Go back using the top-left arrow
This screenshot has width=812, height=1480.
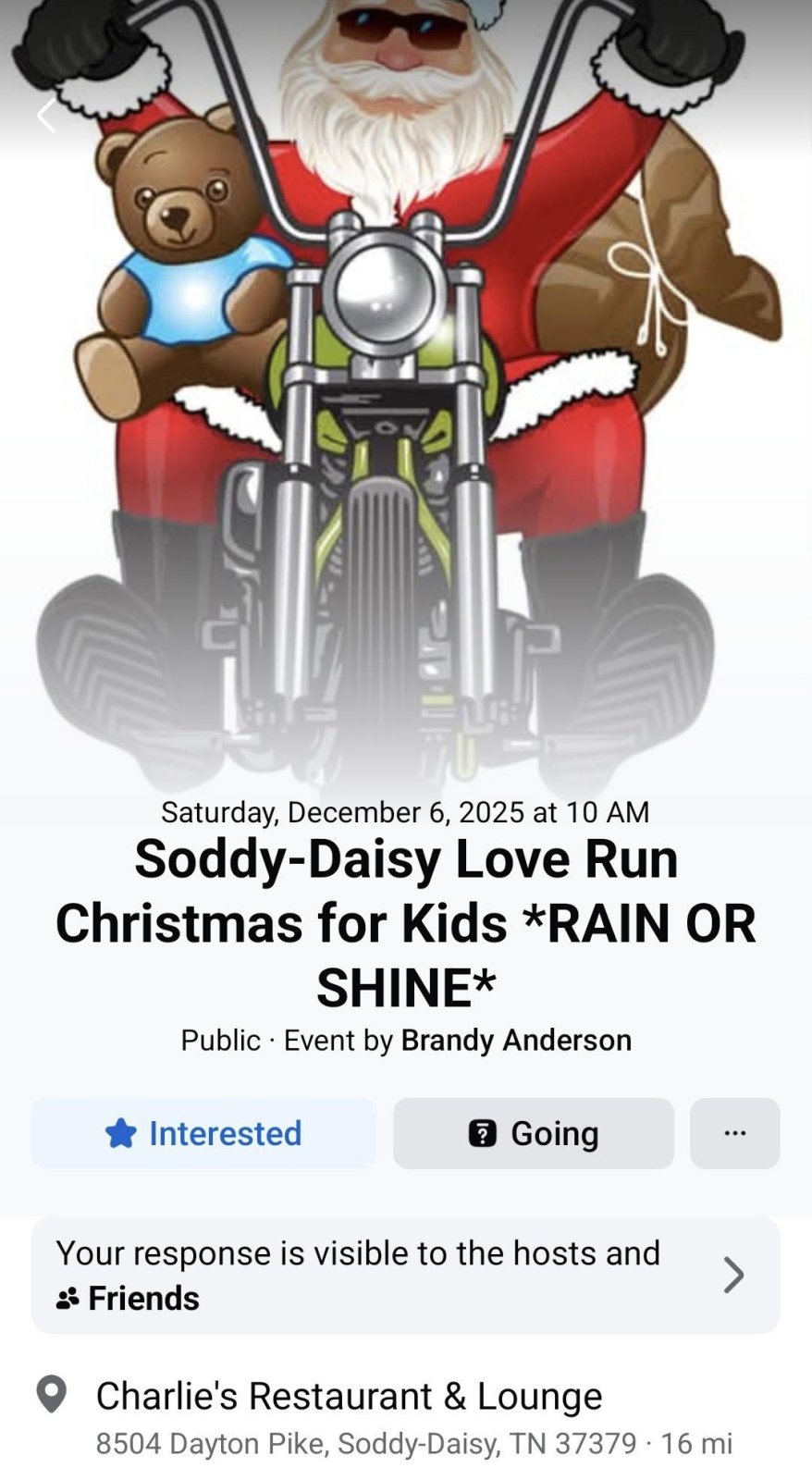[x=46, y=117]
